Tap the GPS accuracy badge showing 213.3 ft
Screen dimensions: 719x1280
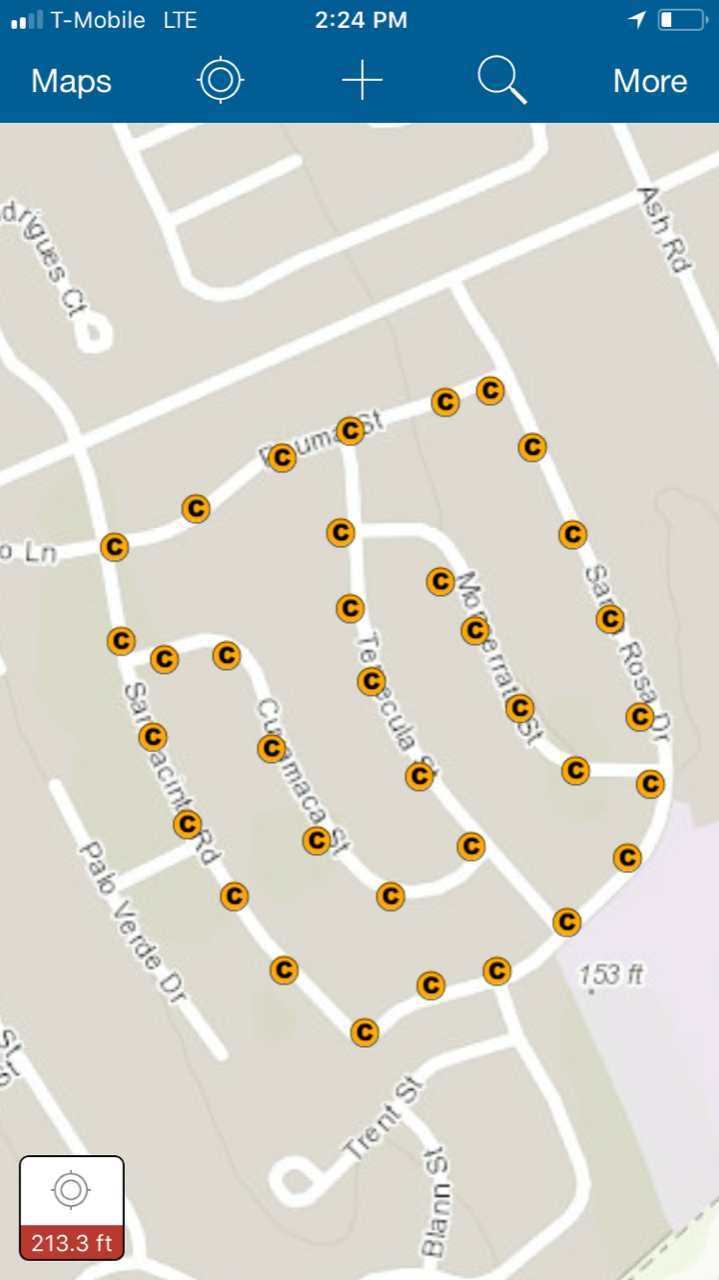coord(71,1207)
